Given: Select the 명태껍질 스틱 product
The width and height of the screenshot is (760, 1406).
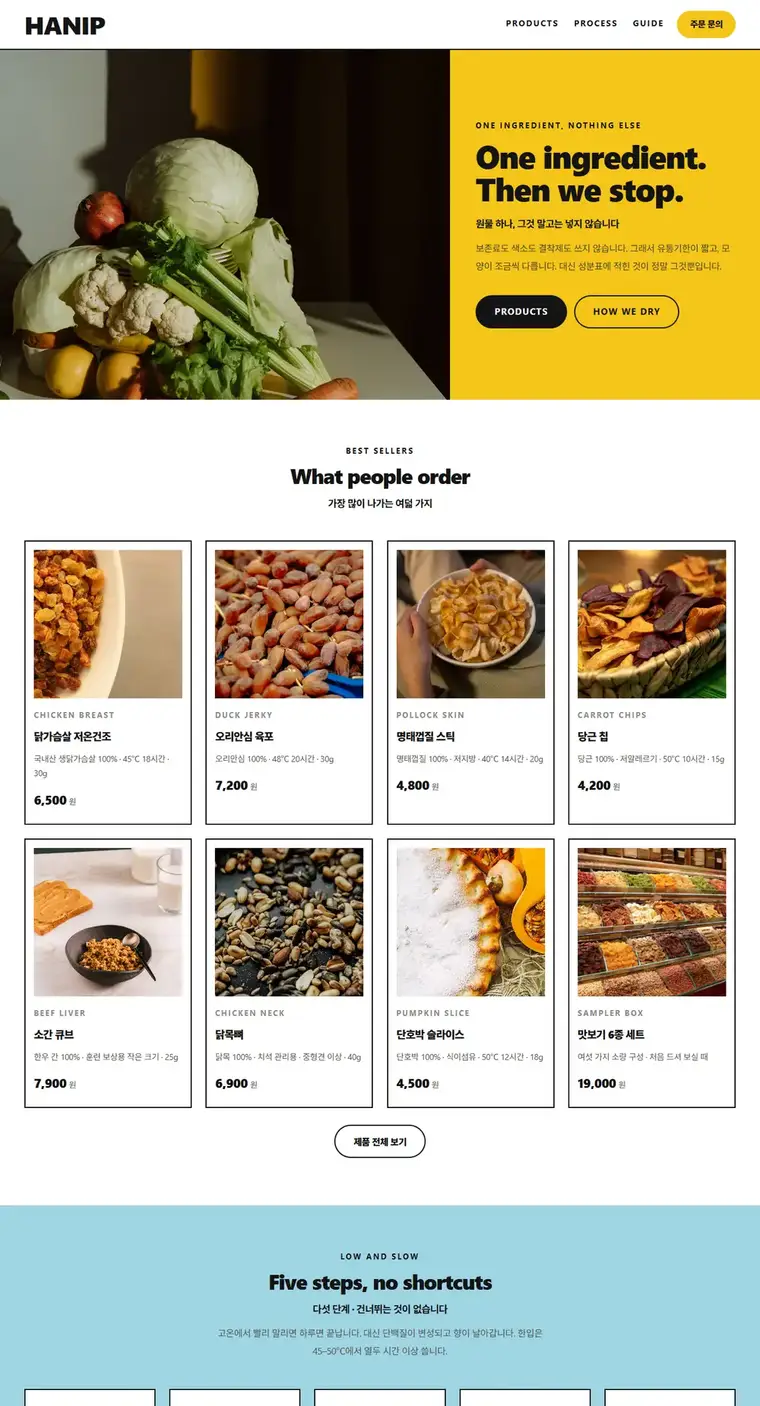Looking at the screenshot, I should pyautogui.click(x=471, y=683).
